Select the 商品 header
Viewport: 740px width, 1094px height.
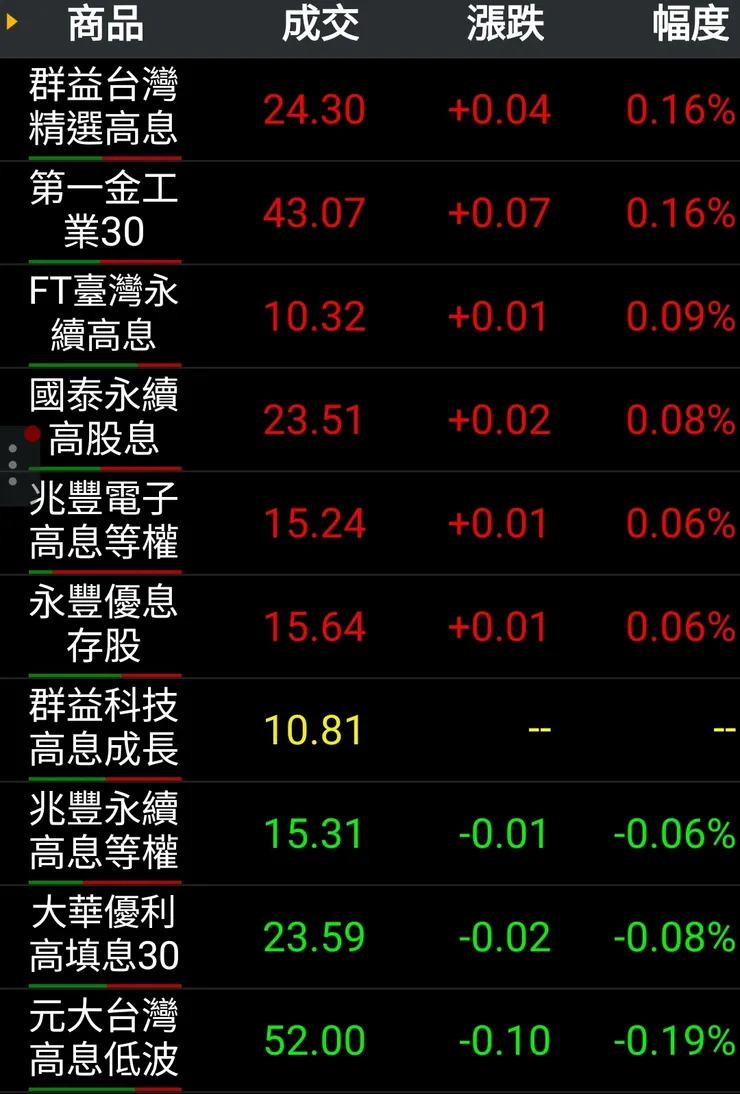[x=103, y=27]
